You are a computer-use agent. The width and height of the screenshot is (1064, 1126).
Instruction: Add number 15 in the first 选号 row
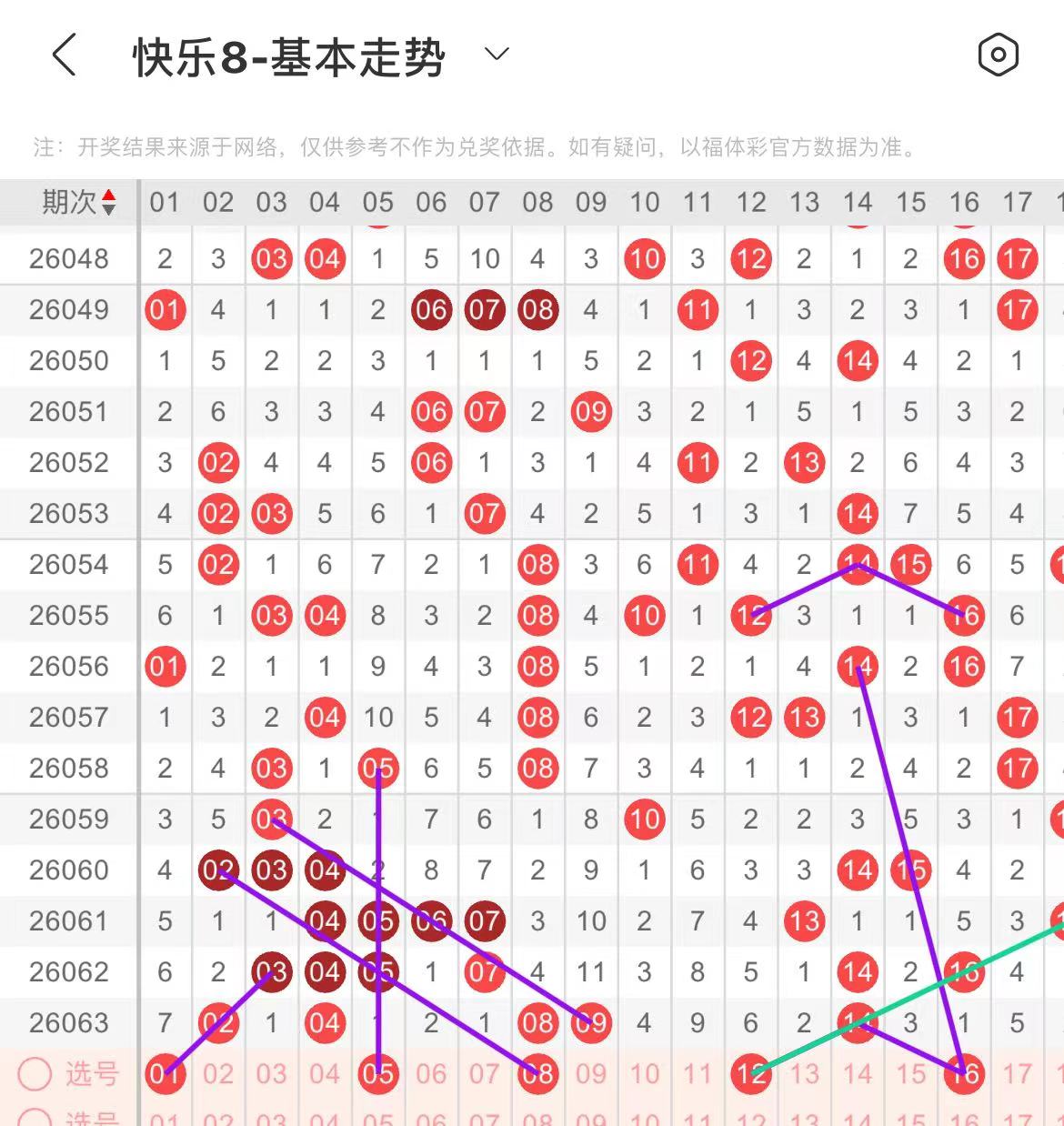point(910,1074)
